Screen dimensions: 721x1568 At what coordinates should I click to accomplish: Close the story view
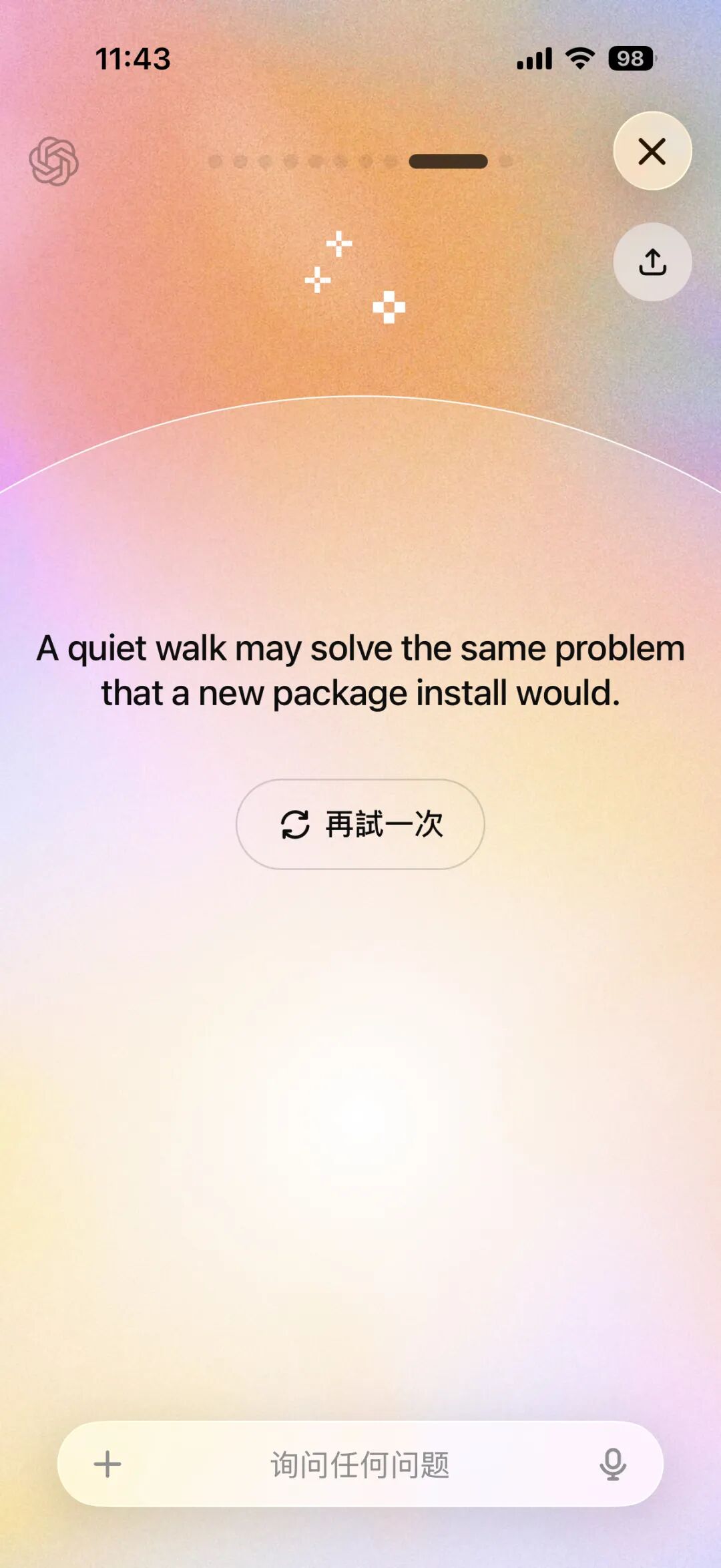coord(652,151)
